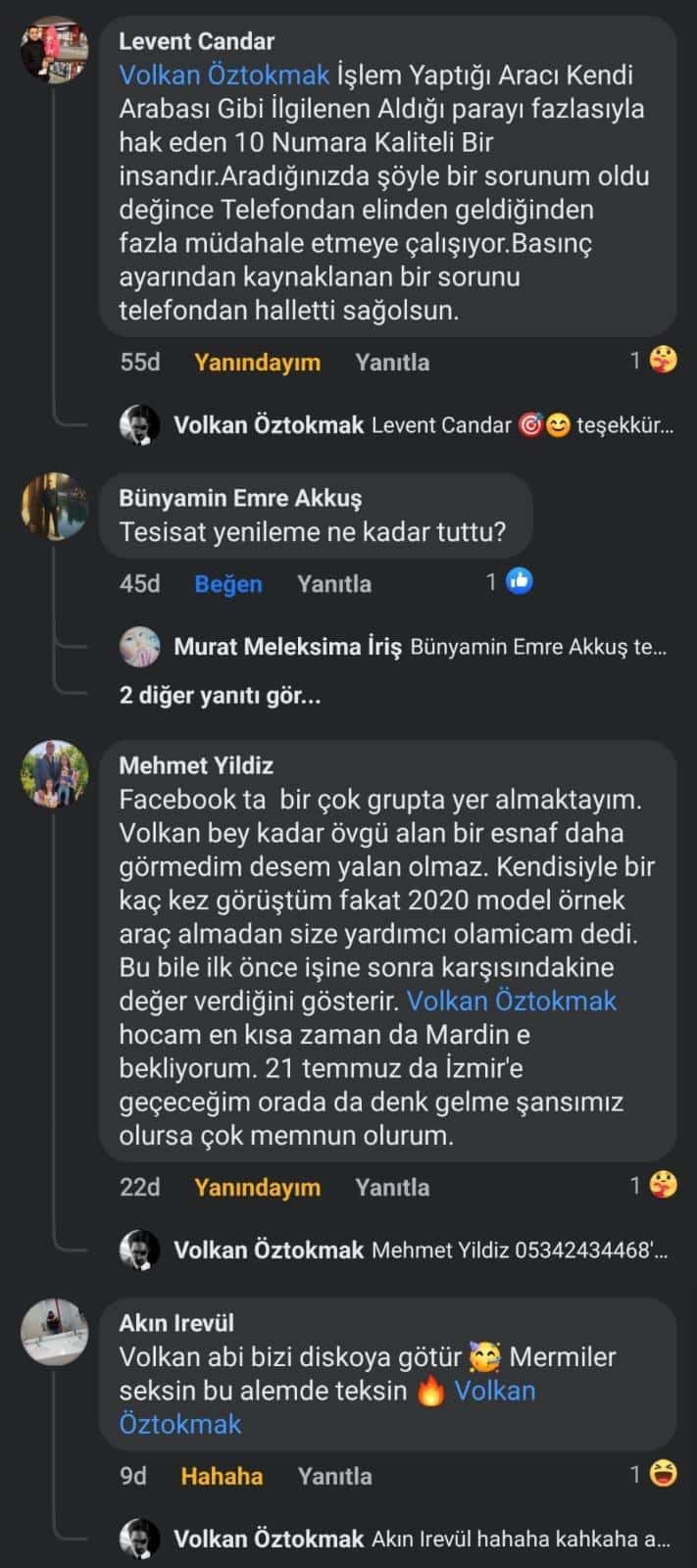Open Mehmet Yildiz's profile picture
Screen dimensions: 697x1568
point(55,773)
